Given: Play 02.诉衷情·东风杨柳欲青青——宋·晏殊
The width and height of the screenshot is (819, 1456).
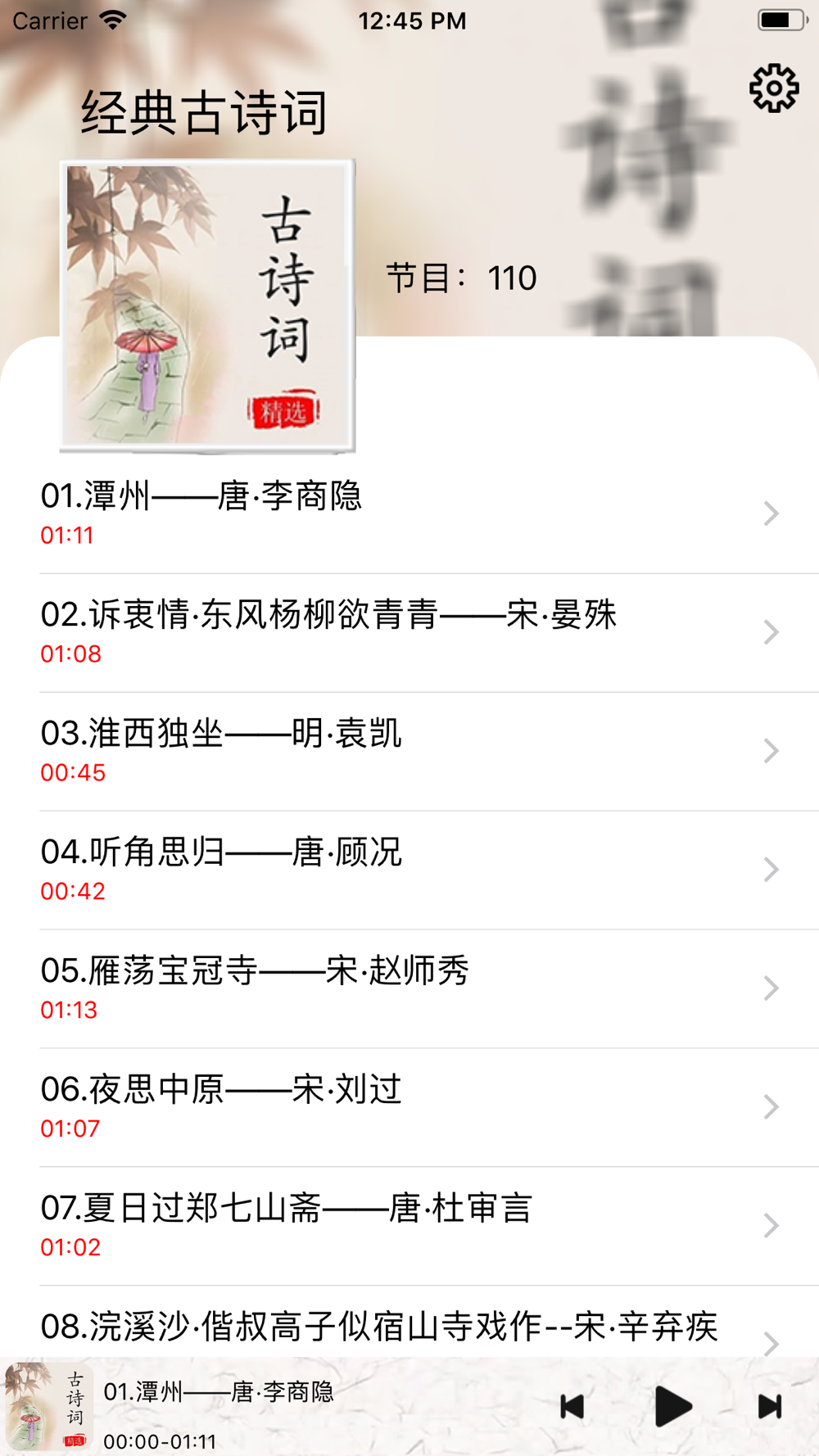Looking at the screenshot, I should [x=409, y=632].
